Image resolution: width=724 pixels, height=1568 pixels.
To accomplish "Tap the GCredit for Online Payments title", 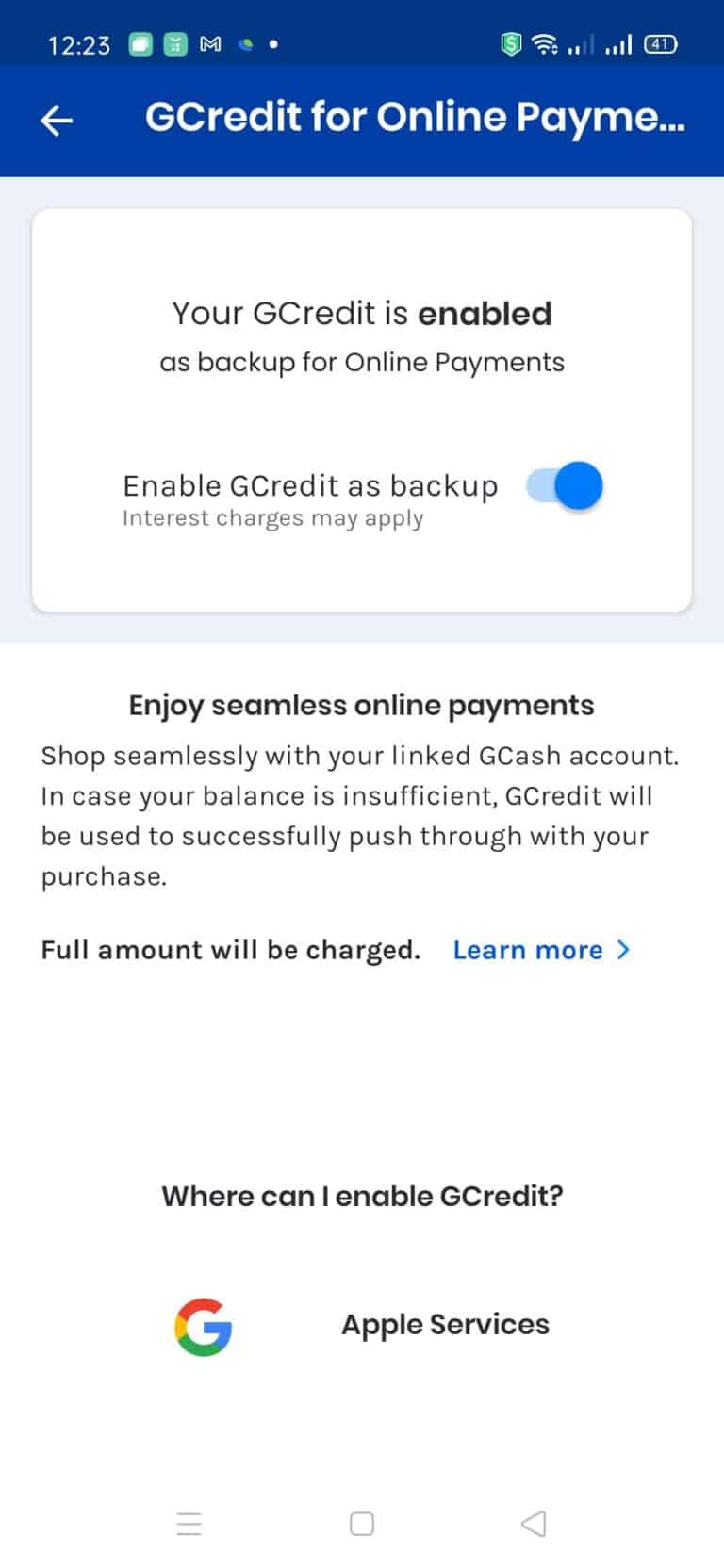I will click(415, 116).
